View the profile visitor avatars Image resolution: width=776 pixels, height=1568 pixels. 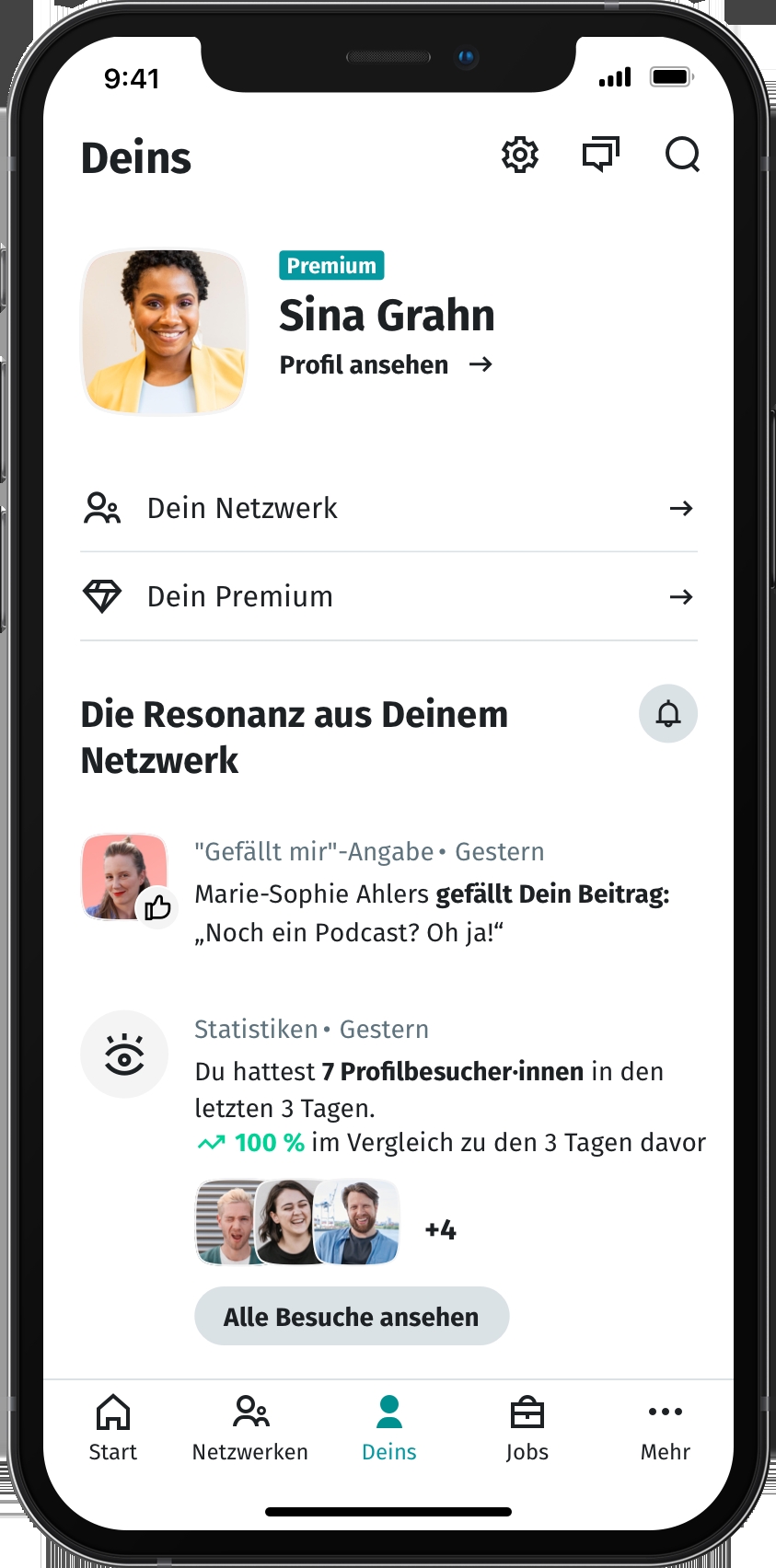[x=298, y=1223]
